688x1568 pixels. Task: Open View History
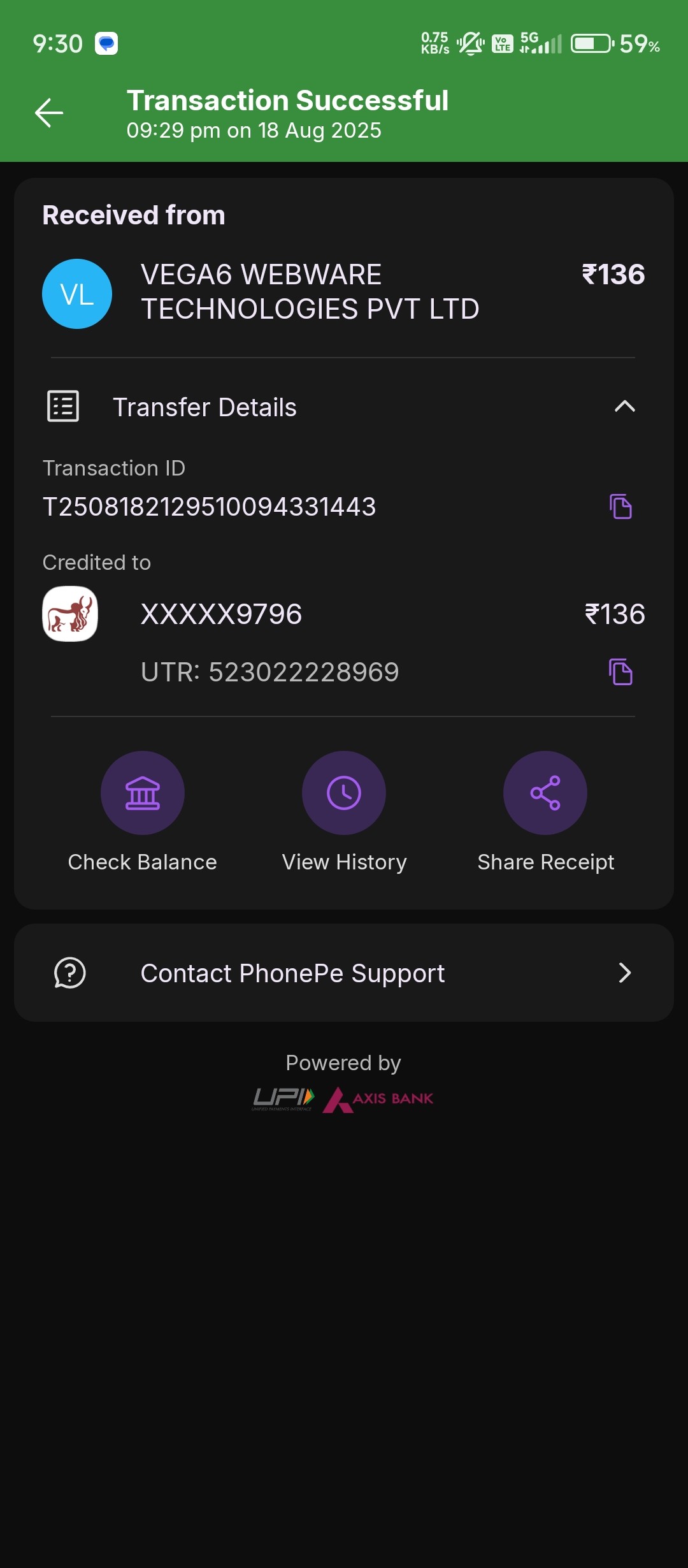(344, 793)
